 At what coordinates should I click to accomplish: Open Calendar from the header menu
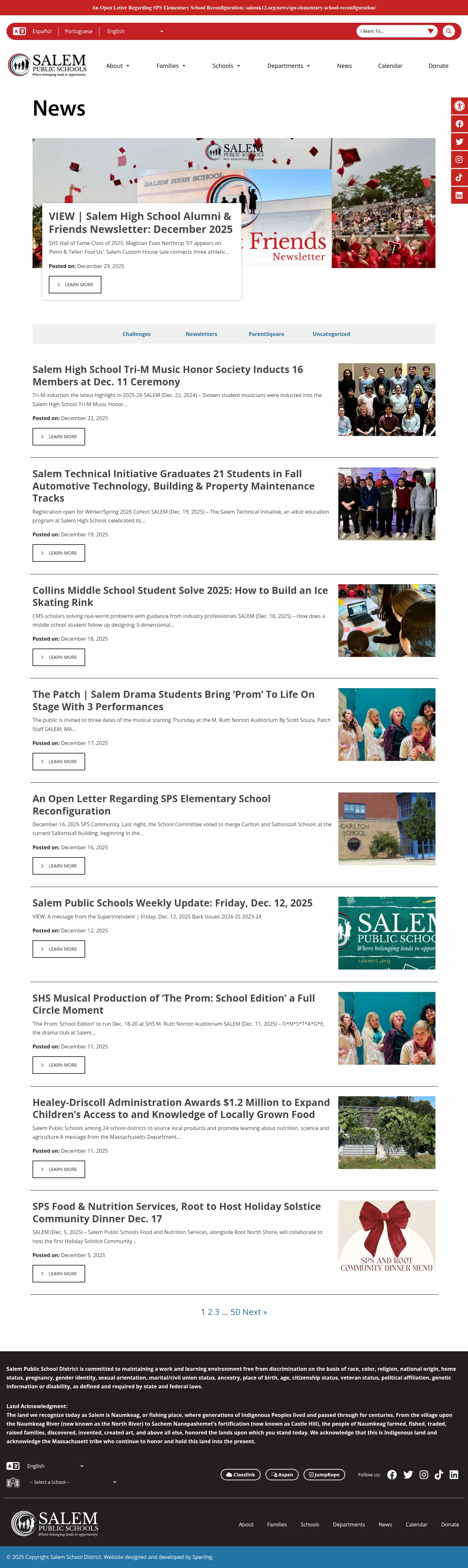tap(389, 66)
